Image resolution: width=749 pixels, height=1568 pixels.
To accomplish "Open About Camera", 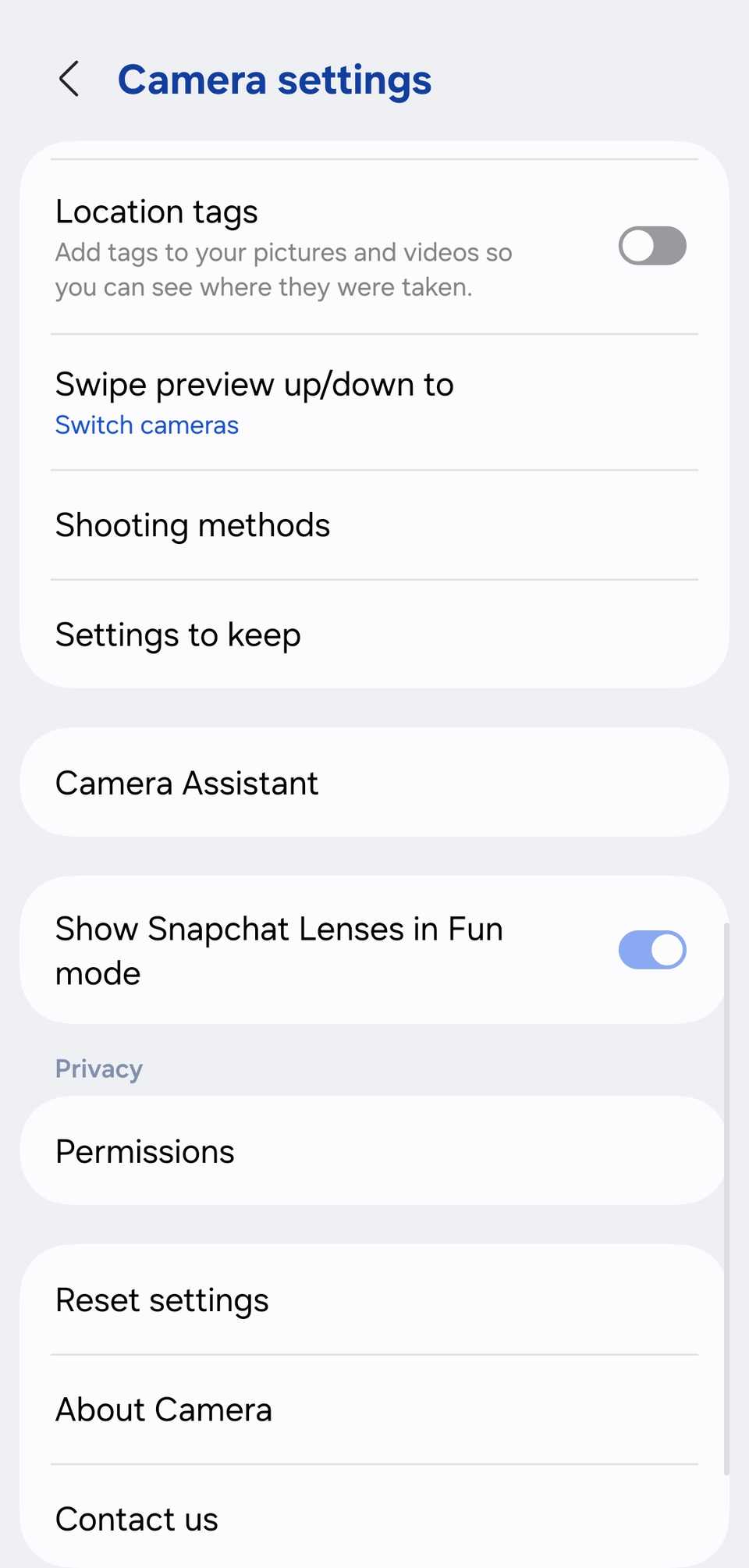I will (x=164, y=1410).
